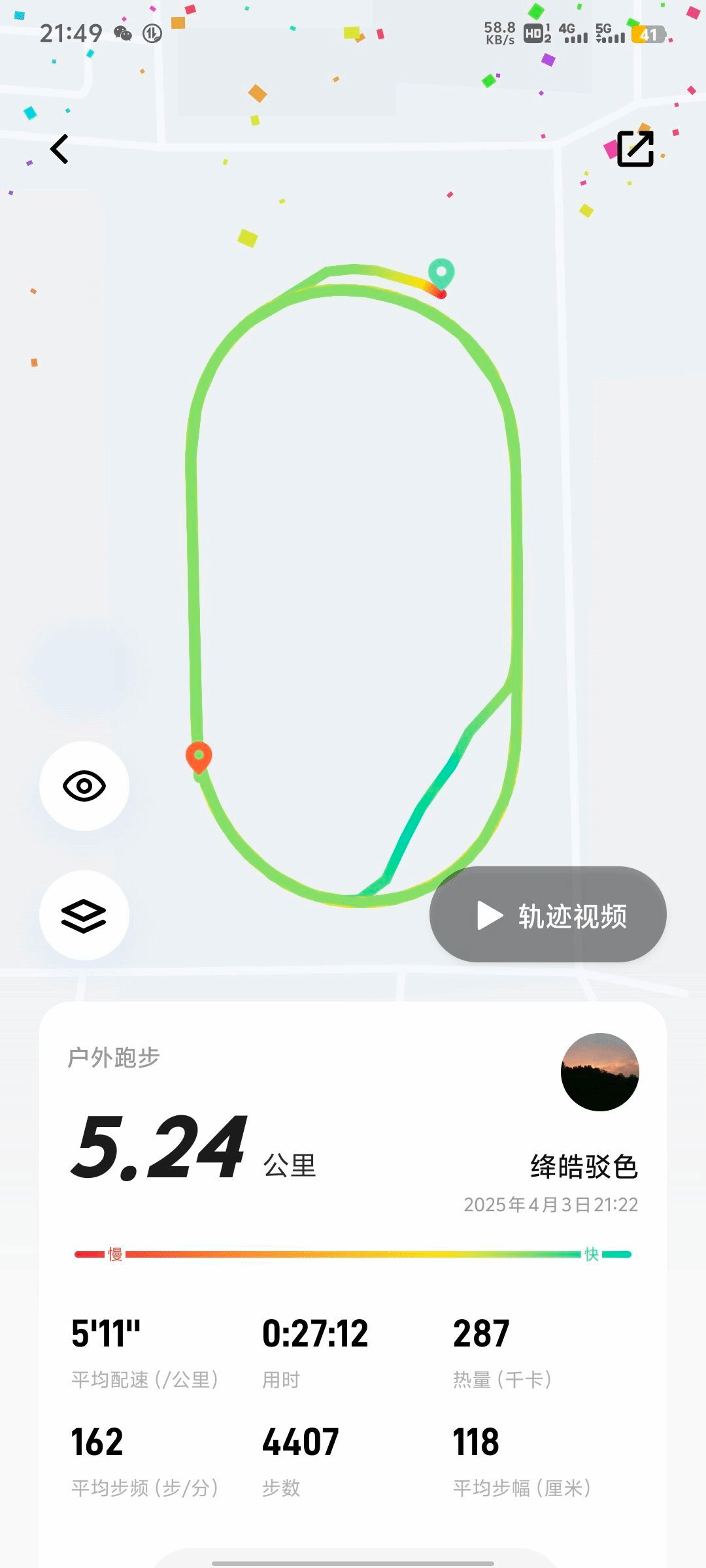706x1568 pixels.
Task: Open the profile avatar of 绛皓驳色
Action: point(599,1072)
